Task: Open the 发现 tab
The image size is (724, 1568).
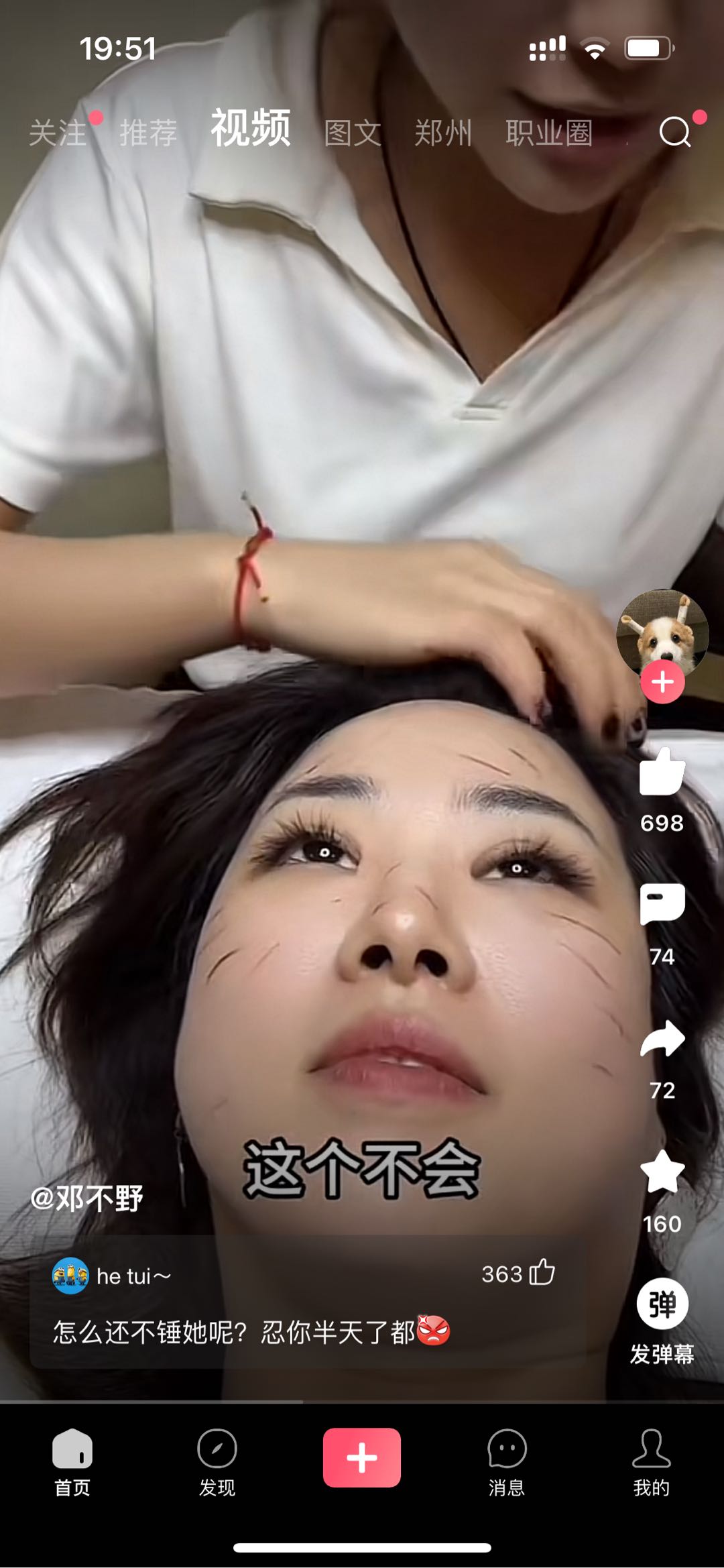Action: 217,1462
